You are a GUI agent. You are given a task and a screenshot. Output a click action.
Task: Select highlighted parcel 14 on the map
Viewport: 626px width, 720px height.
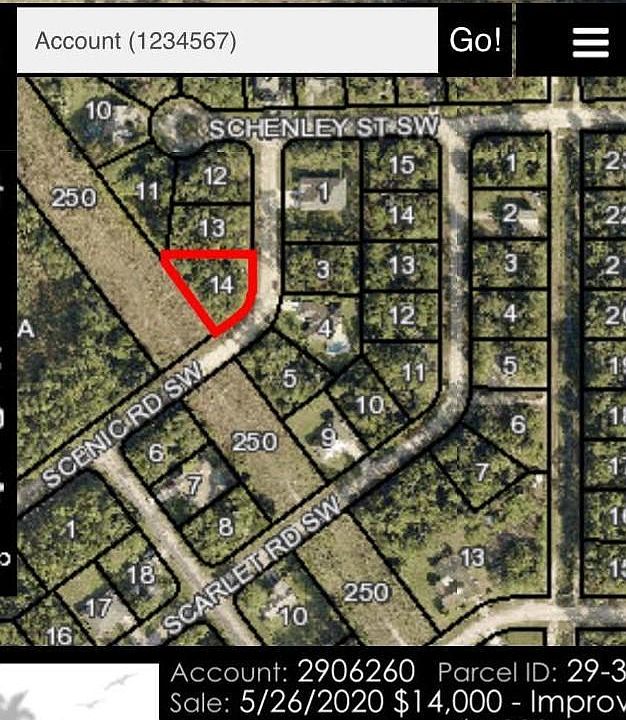point(218,287)
